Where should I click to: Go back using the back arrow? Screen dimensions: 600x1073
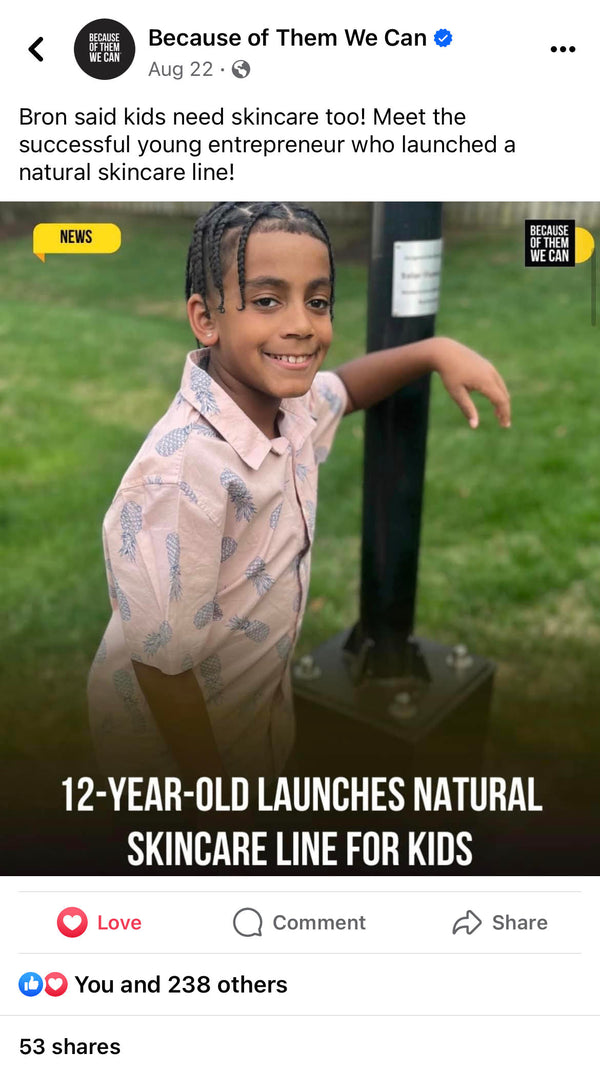[x=36, y=48]
